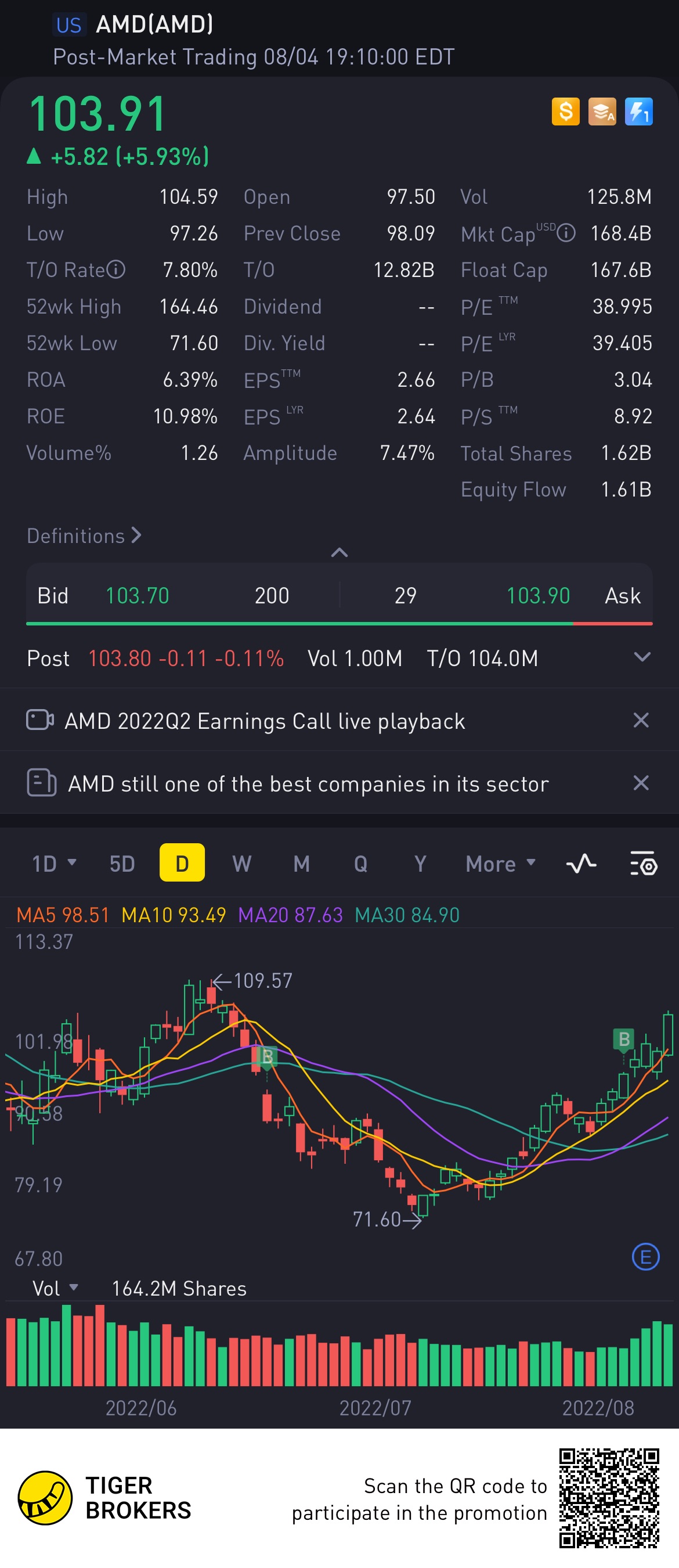The image size is (679, 1568).
Task: Collapse the stock details panel
Action: pyautogui.click(x=339, y=553)
